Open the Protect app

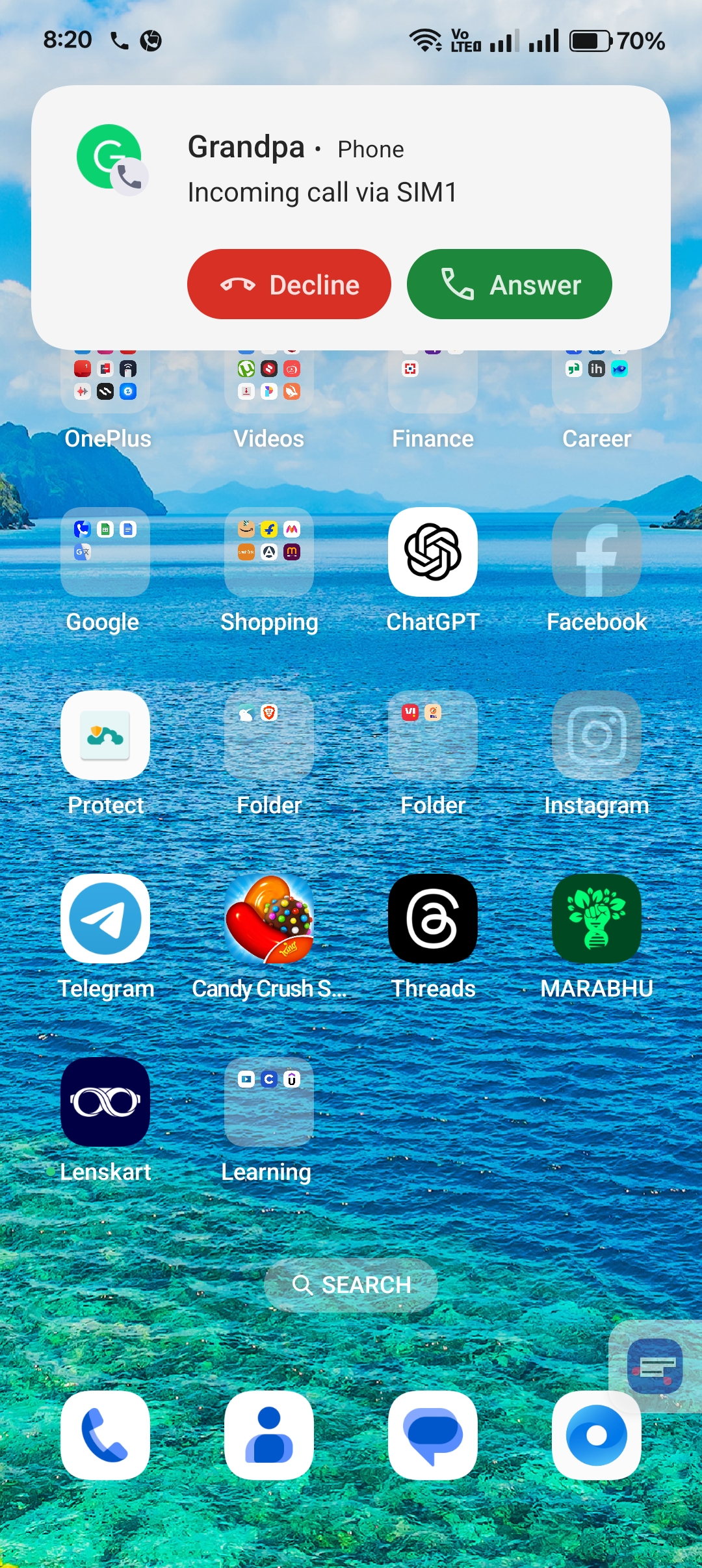click(x=105, y=735)
